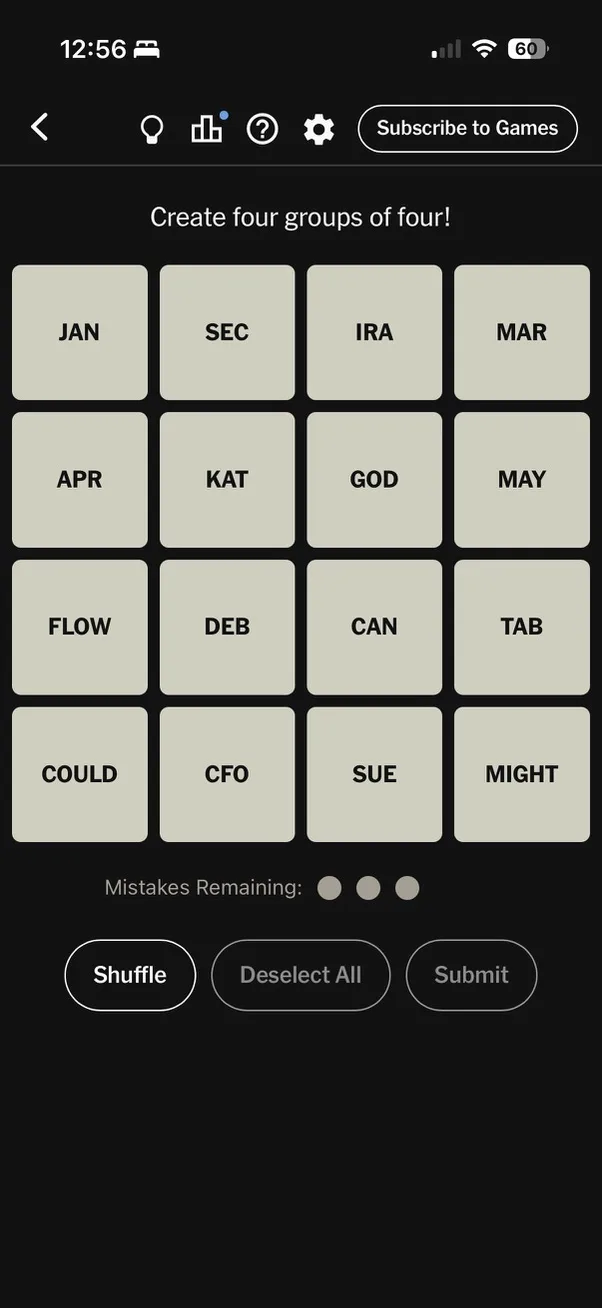Go back using the arrow
Screen dimensions: 602x1308
point(40,128)
